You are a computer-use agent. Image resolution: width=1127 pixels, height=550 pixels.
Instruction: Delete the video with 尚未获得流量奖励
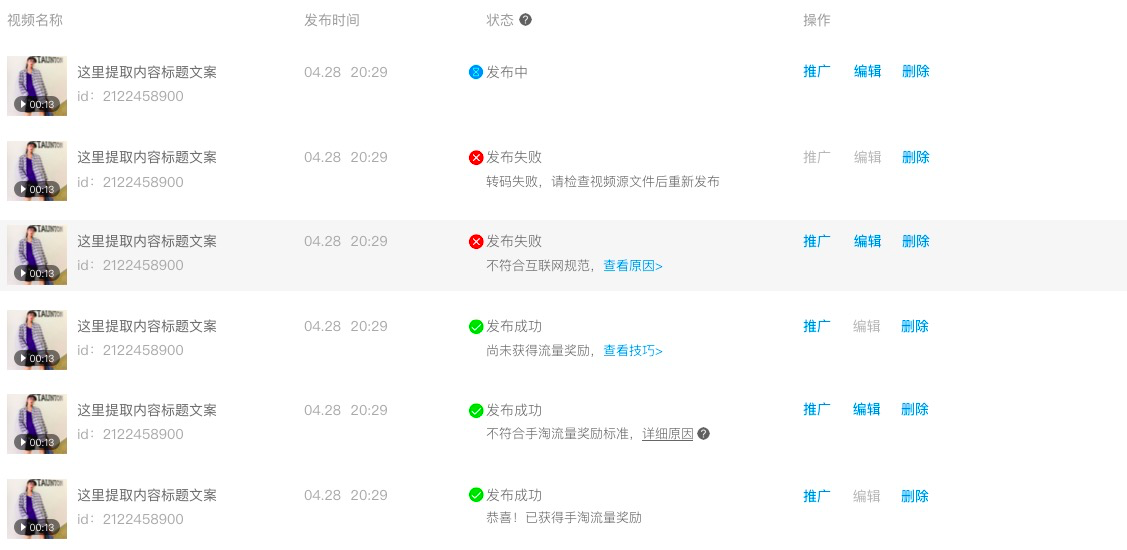pos(915,326)
